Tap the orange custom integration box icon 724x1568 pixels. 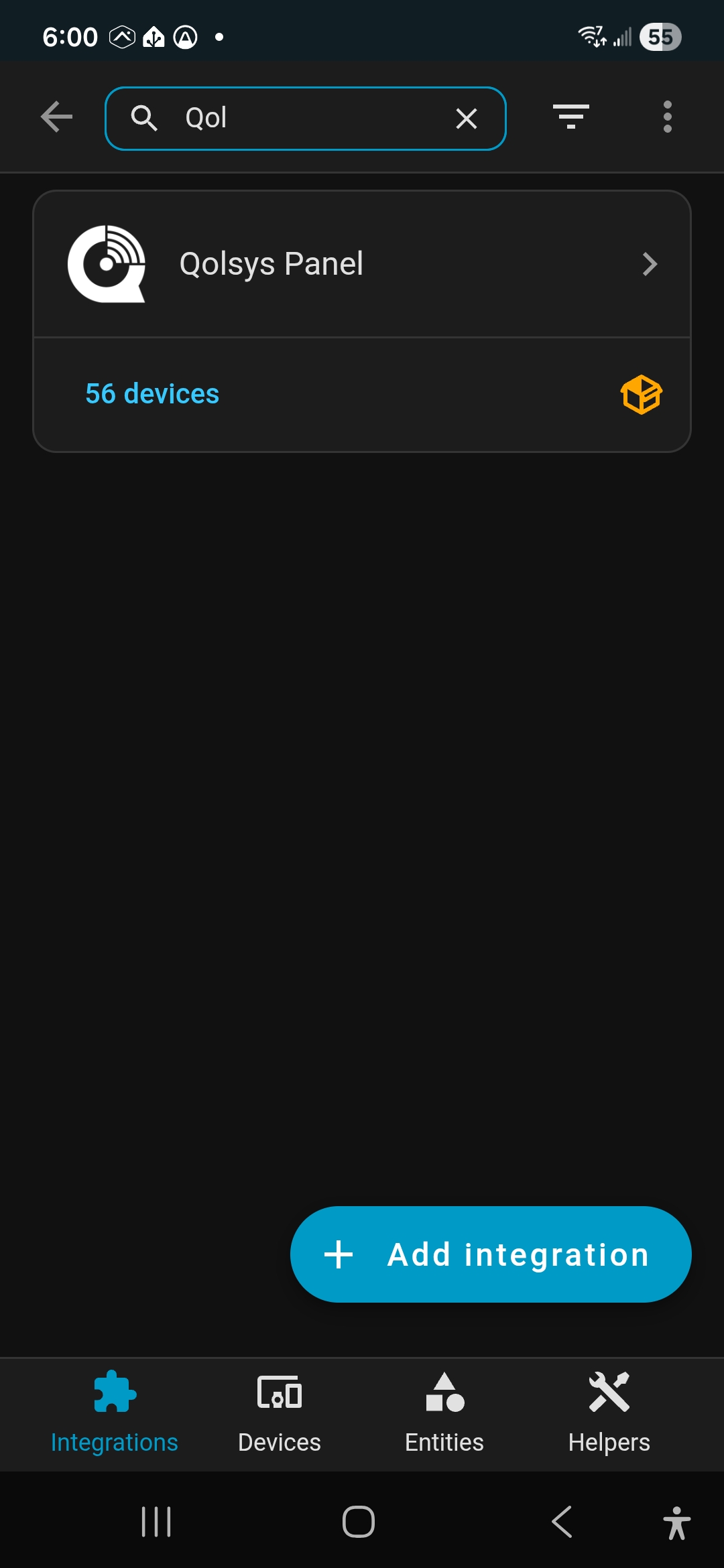(x=641, y=394)
